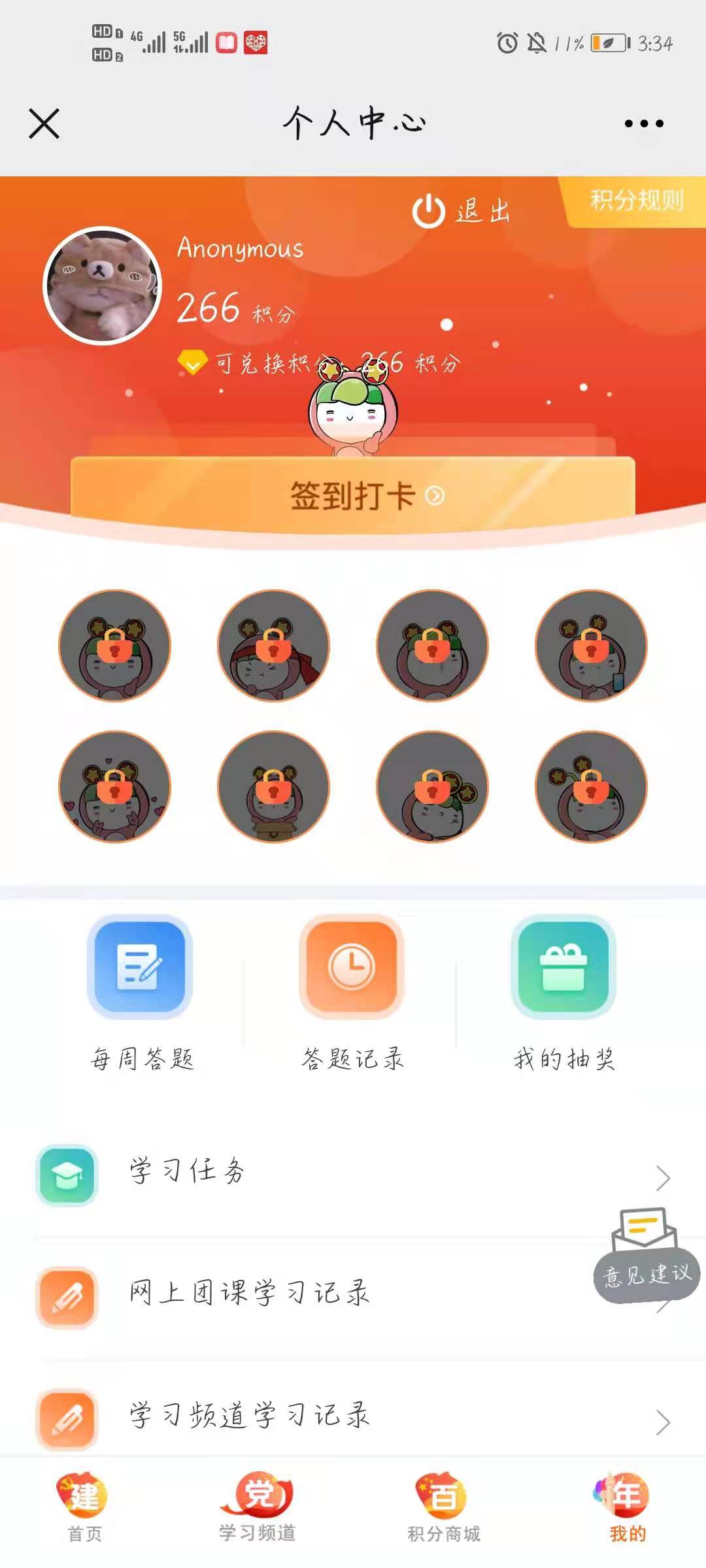Tap the 签到打卡 check-in button

tap(353, 494)
